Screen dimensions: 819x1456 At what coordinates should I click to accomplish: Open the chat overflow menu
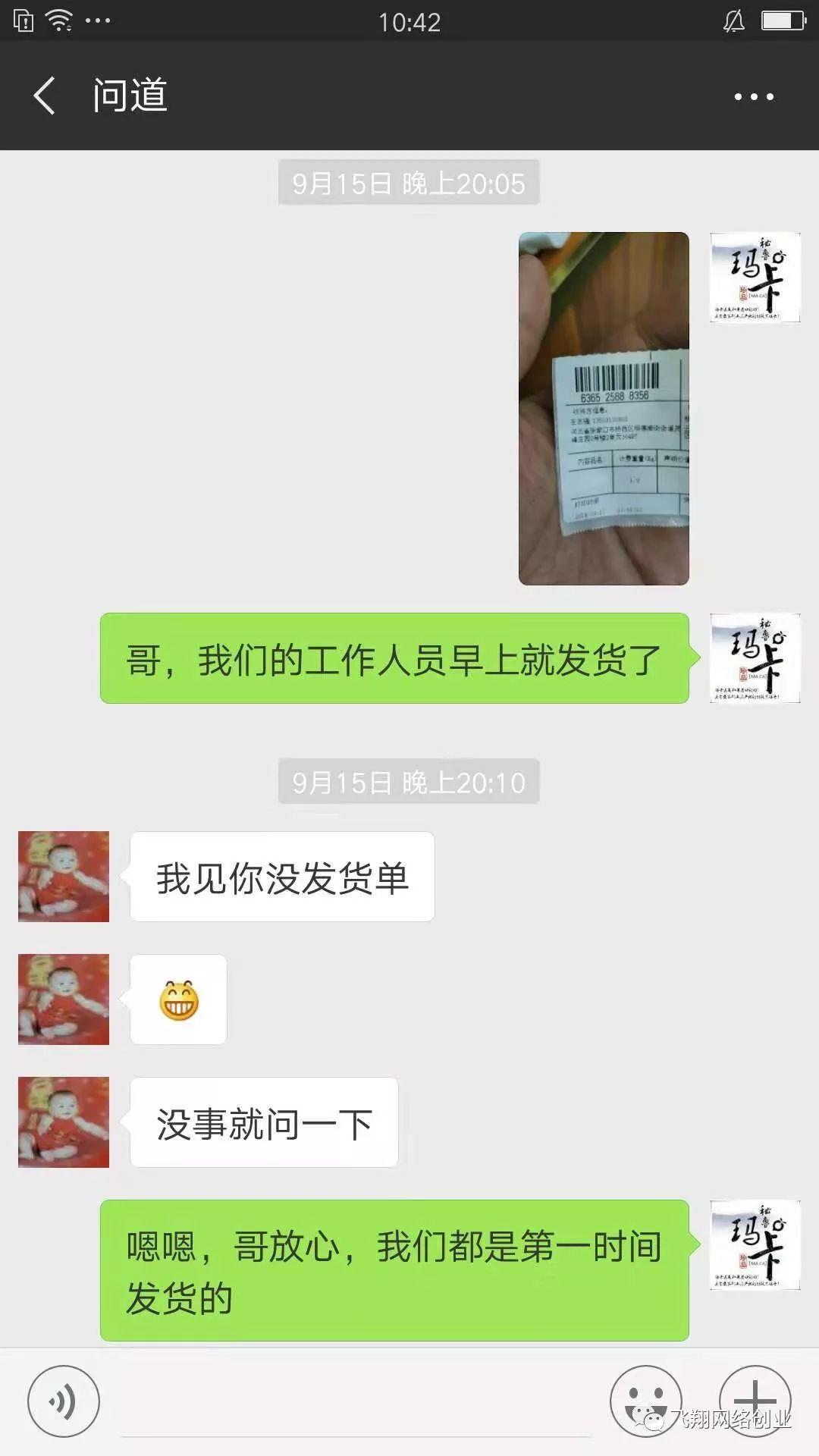(753, 96)
